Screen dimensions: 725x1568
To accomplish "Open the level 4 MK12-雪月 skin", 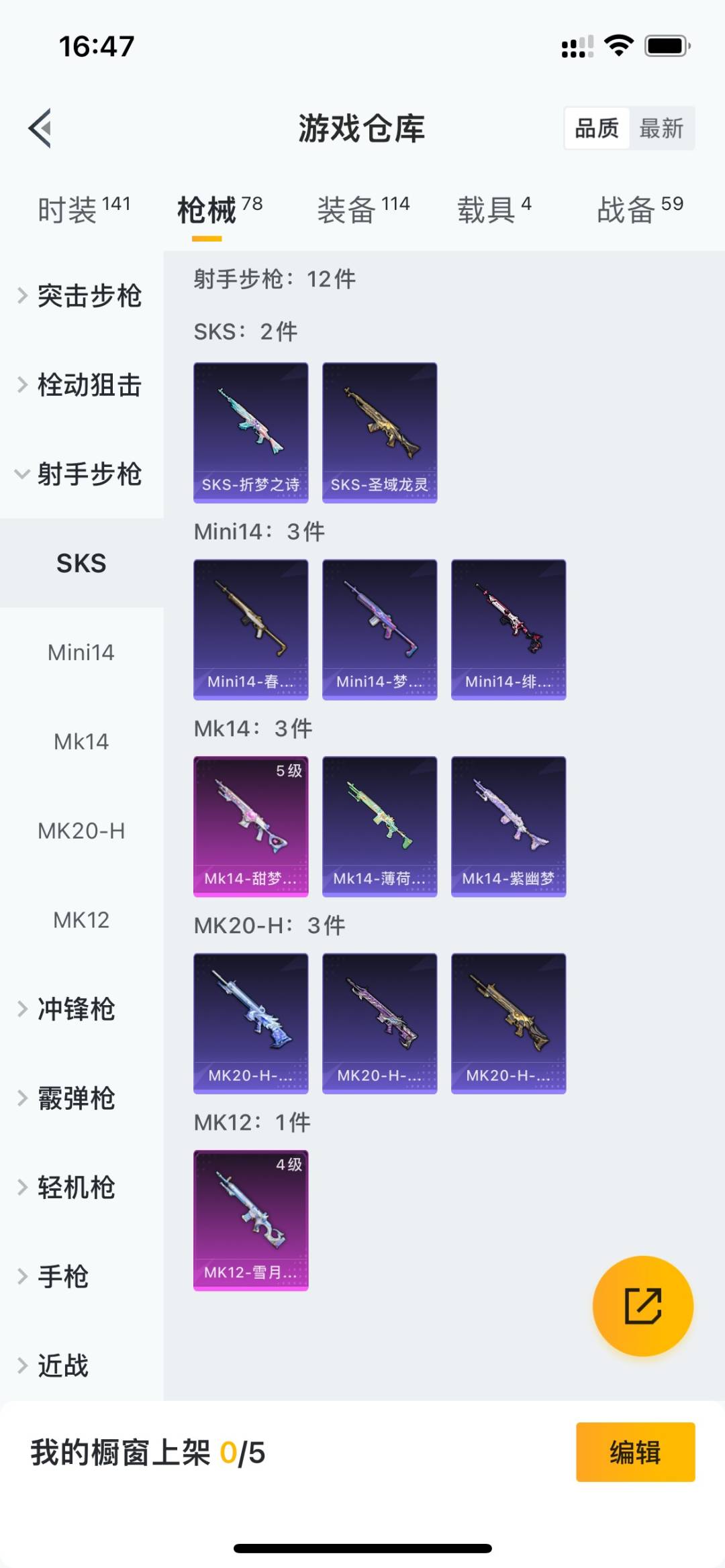I will [x=251, y=1220].
